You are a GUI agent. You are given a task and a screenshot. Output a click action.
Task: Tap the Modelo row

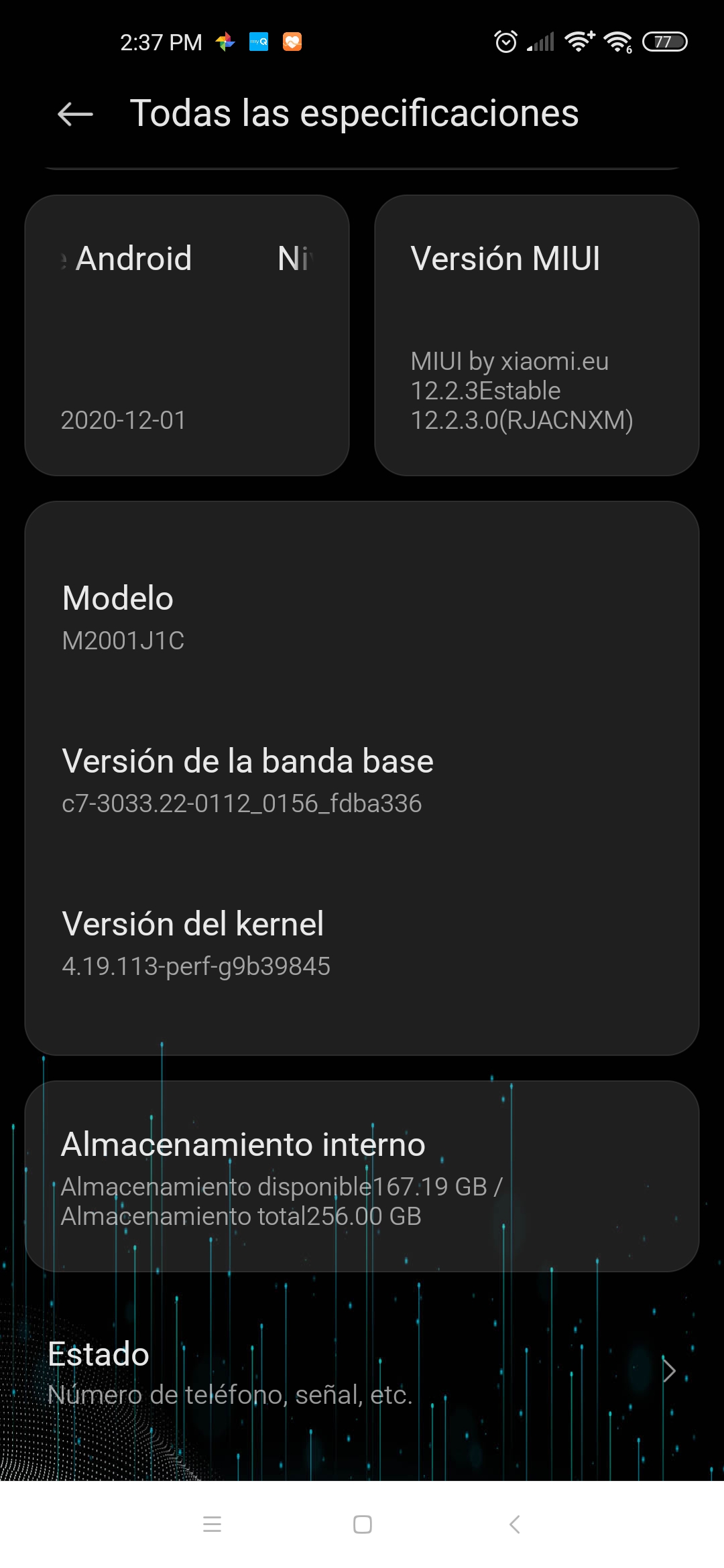(362, 616)
